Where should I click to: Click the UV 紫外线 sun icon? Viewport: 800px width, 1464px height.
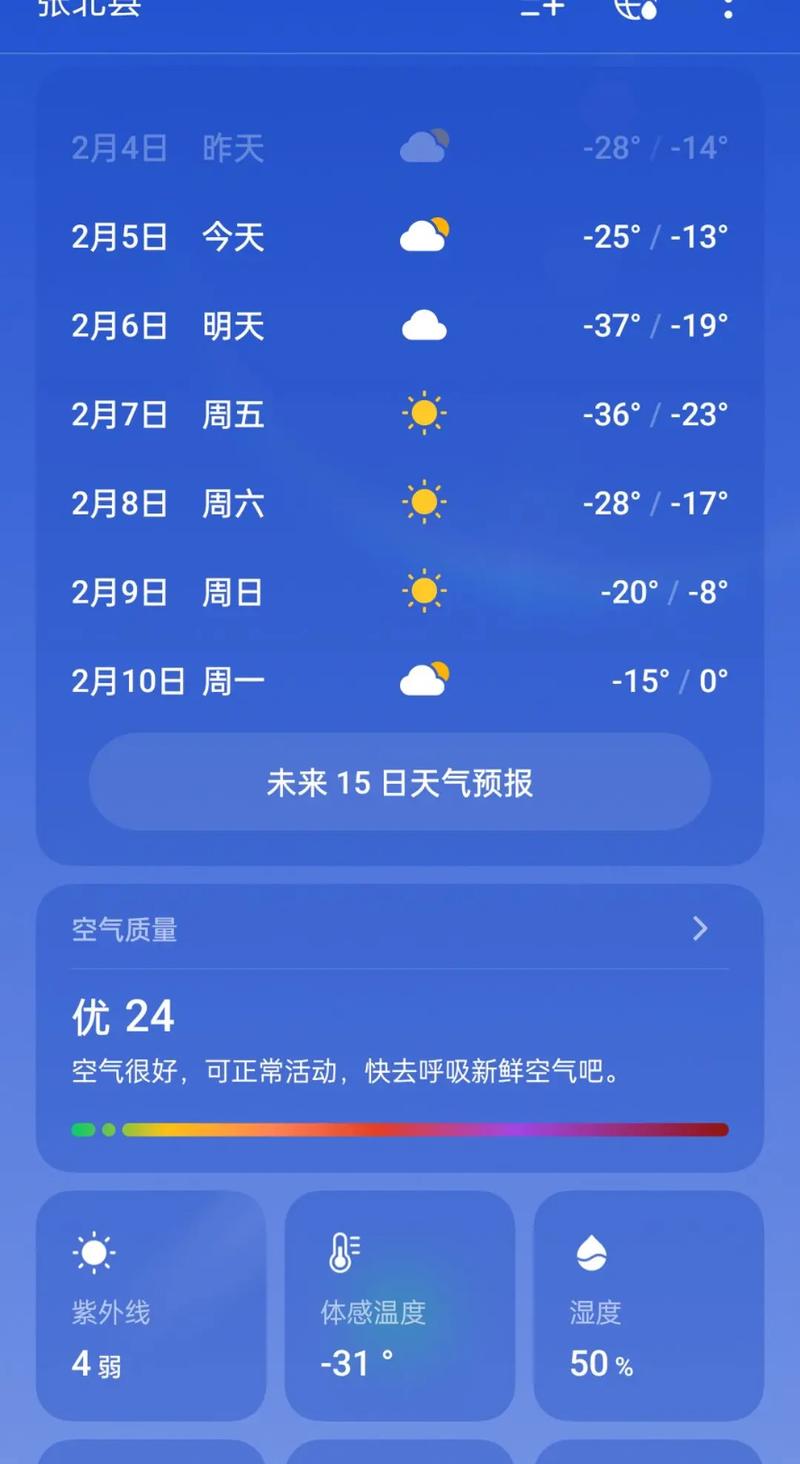(95, 1250)
